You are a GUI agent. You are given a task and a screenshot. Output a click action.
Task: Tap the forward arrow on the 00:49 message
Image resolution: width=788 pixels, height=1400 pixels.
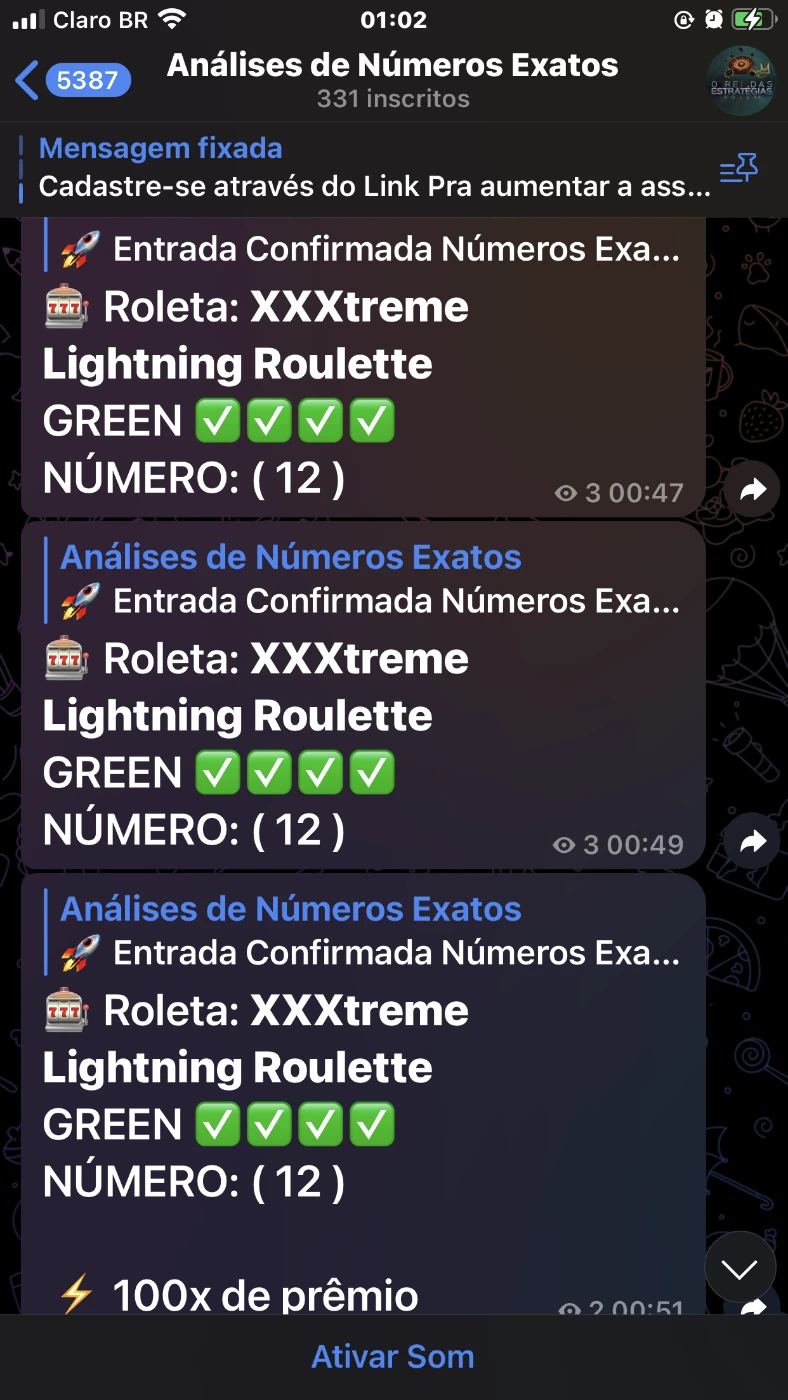[752, 841]
